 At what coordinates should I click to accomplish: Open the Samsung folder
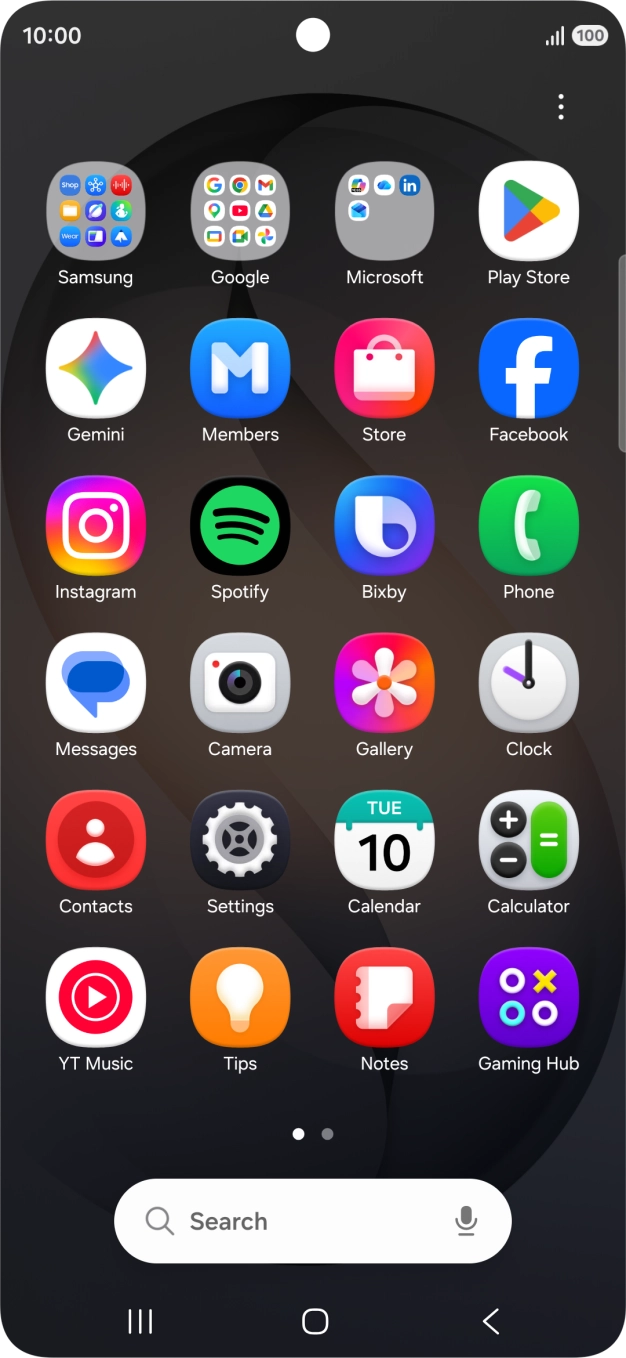[96, 211]
